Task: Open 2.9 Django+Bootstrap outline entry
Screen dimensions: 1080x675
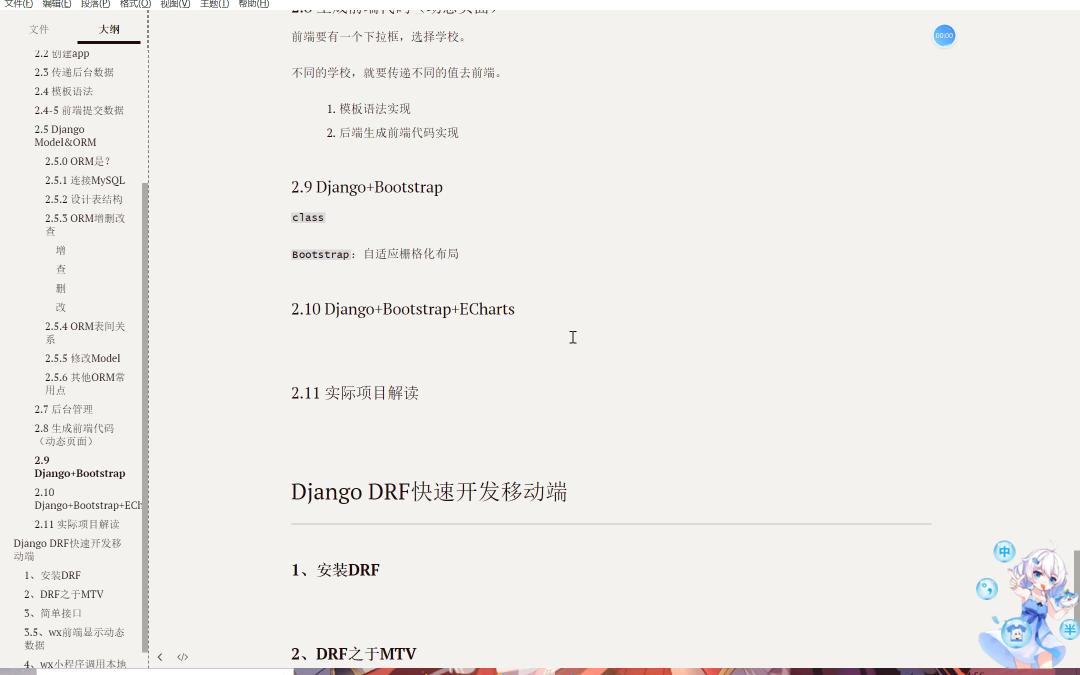Action: tap(79, 467)
